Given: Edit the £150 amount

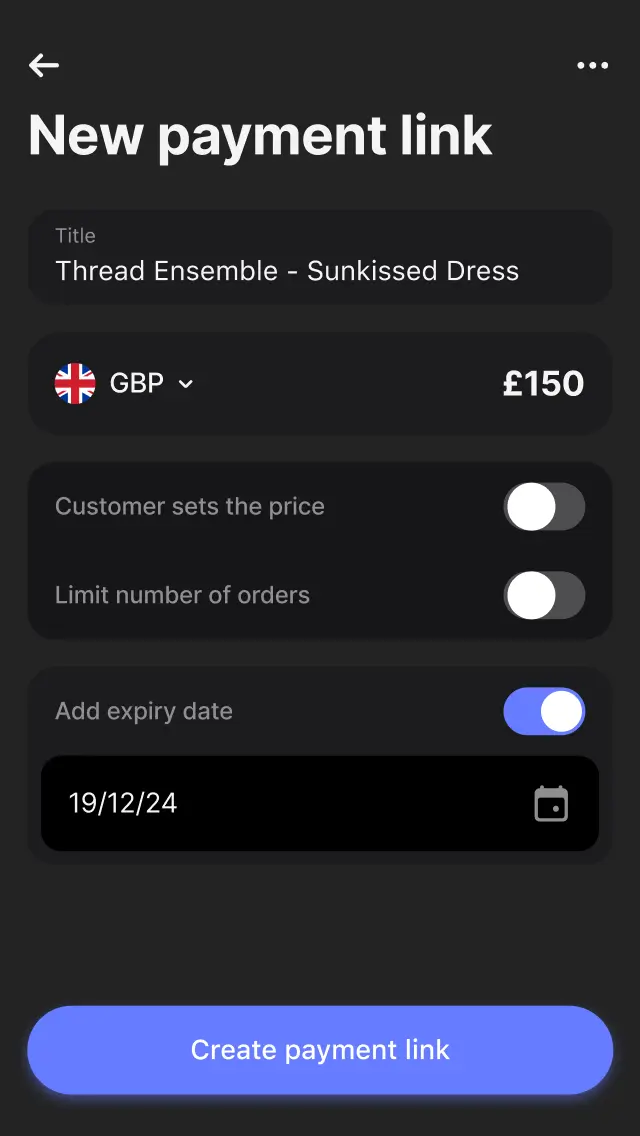Looking at the screenshot, I should 543,383.
